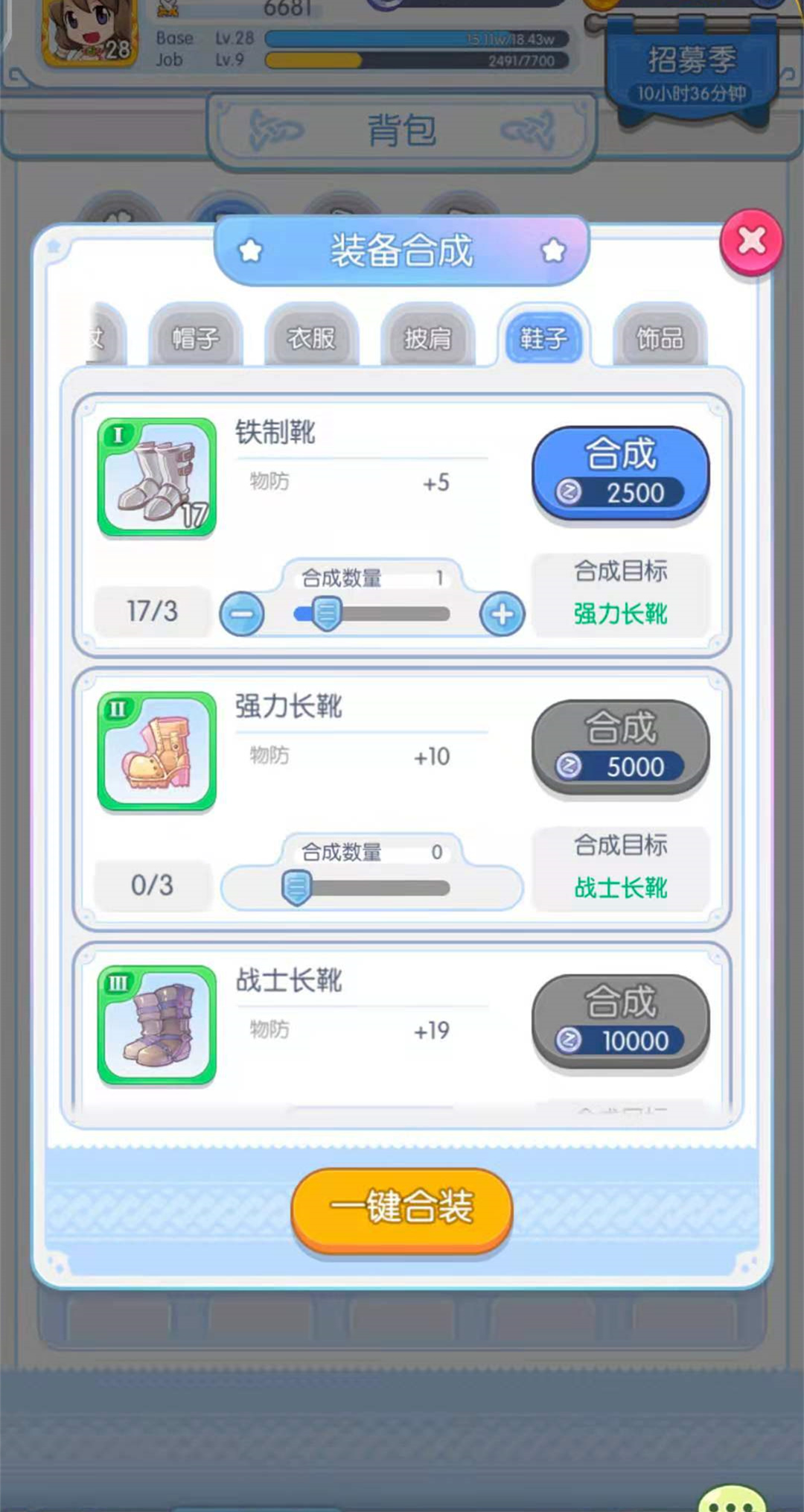View the 战士长靴 item icon
This screenshot has width=804, height=1512.
coord(157,1025)
